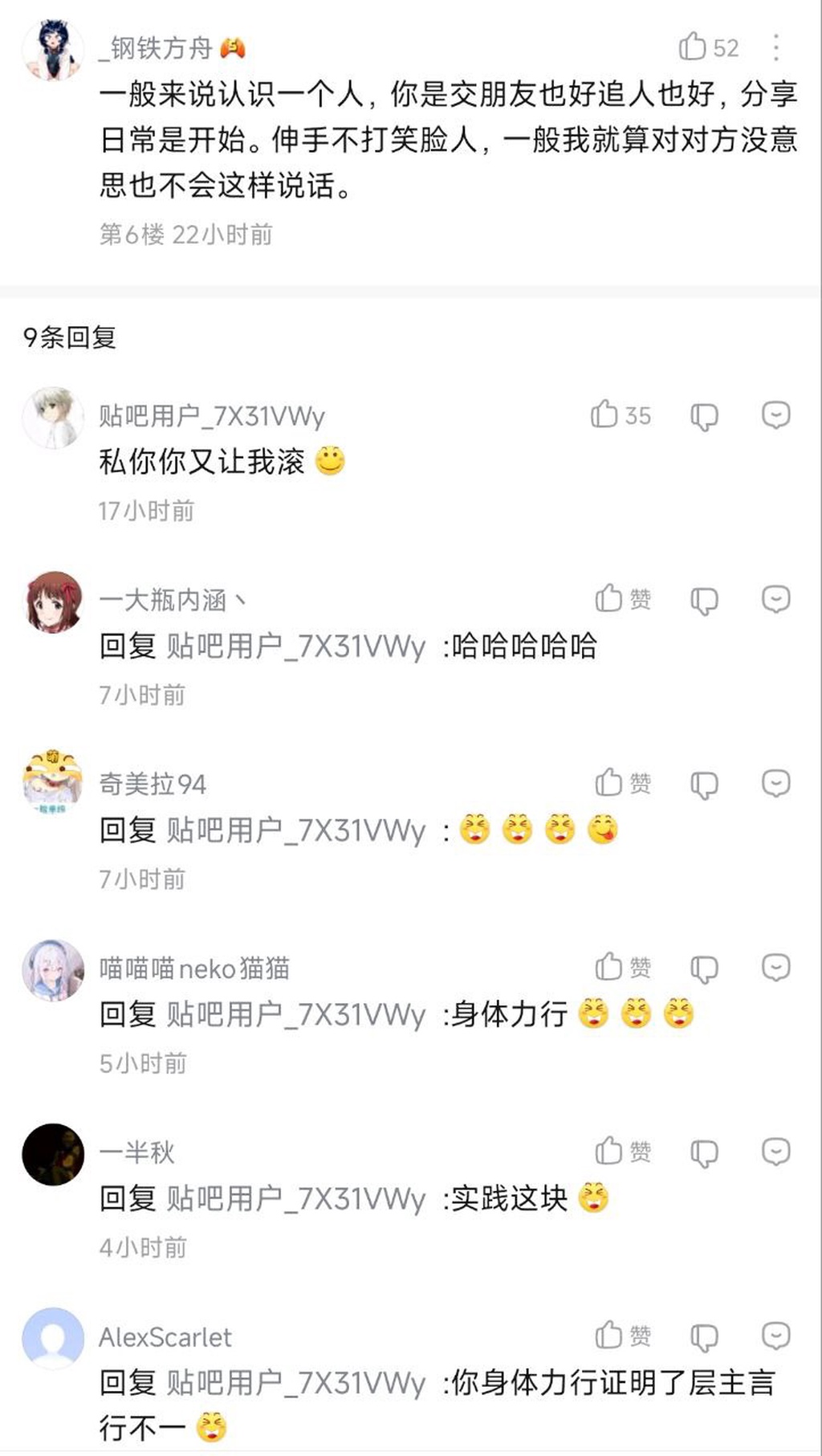Screen dimensions: 822x1456
Task: Dislike the reply '私你你又让我滚'
Action: click(x=704, y=416)
